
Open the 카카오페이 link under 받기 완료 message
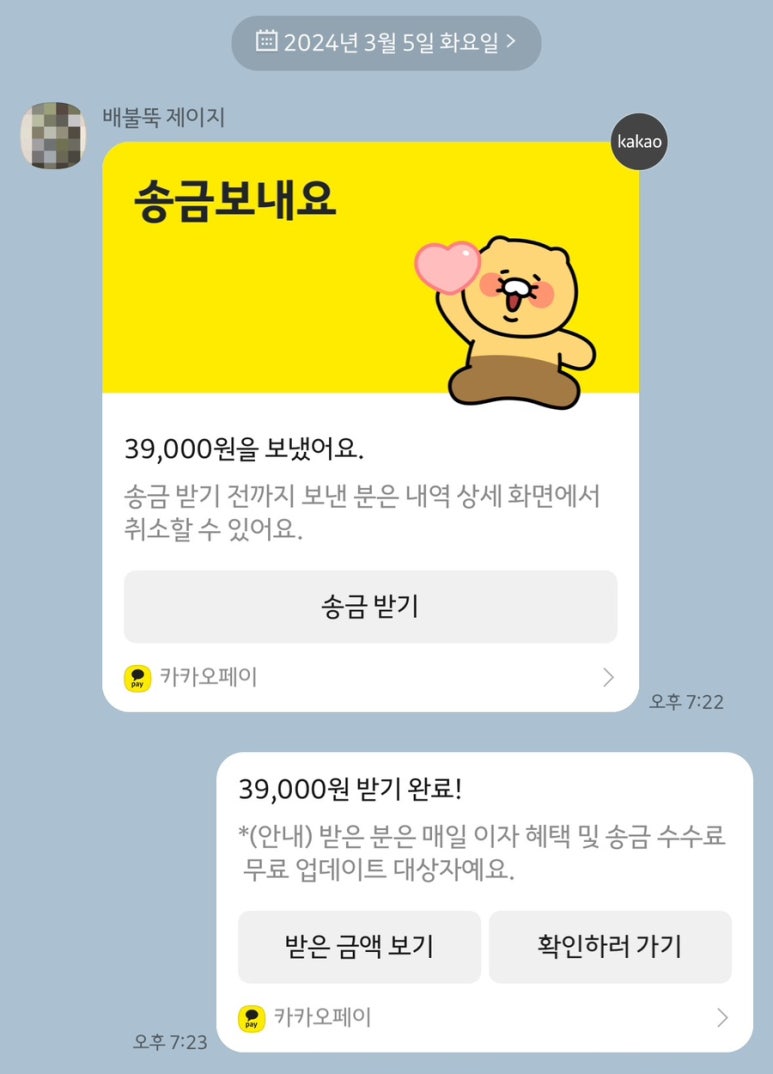click(484, 1019)
